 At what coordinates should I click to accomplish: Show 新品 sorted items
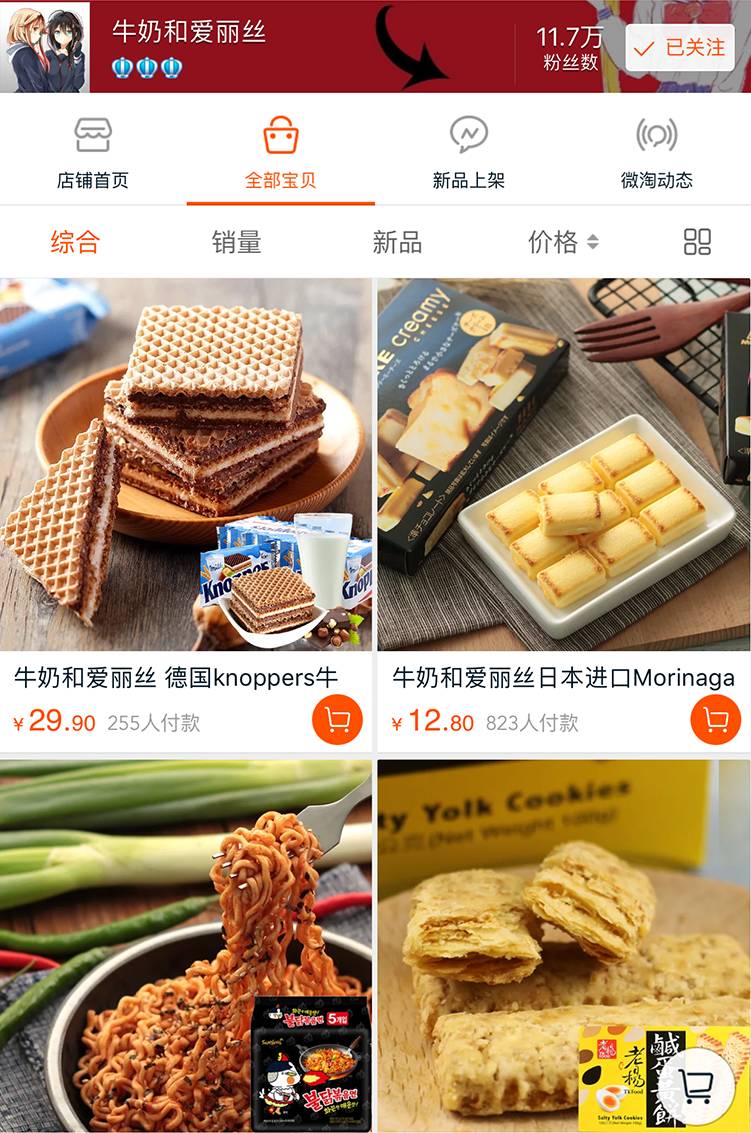(397, 242)
